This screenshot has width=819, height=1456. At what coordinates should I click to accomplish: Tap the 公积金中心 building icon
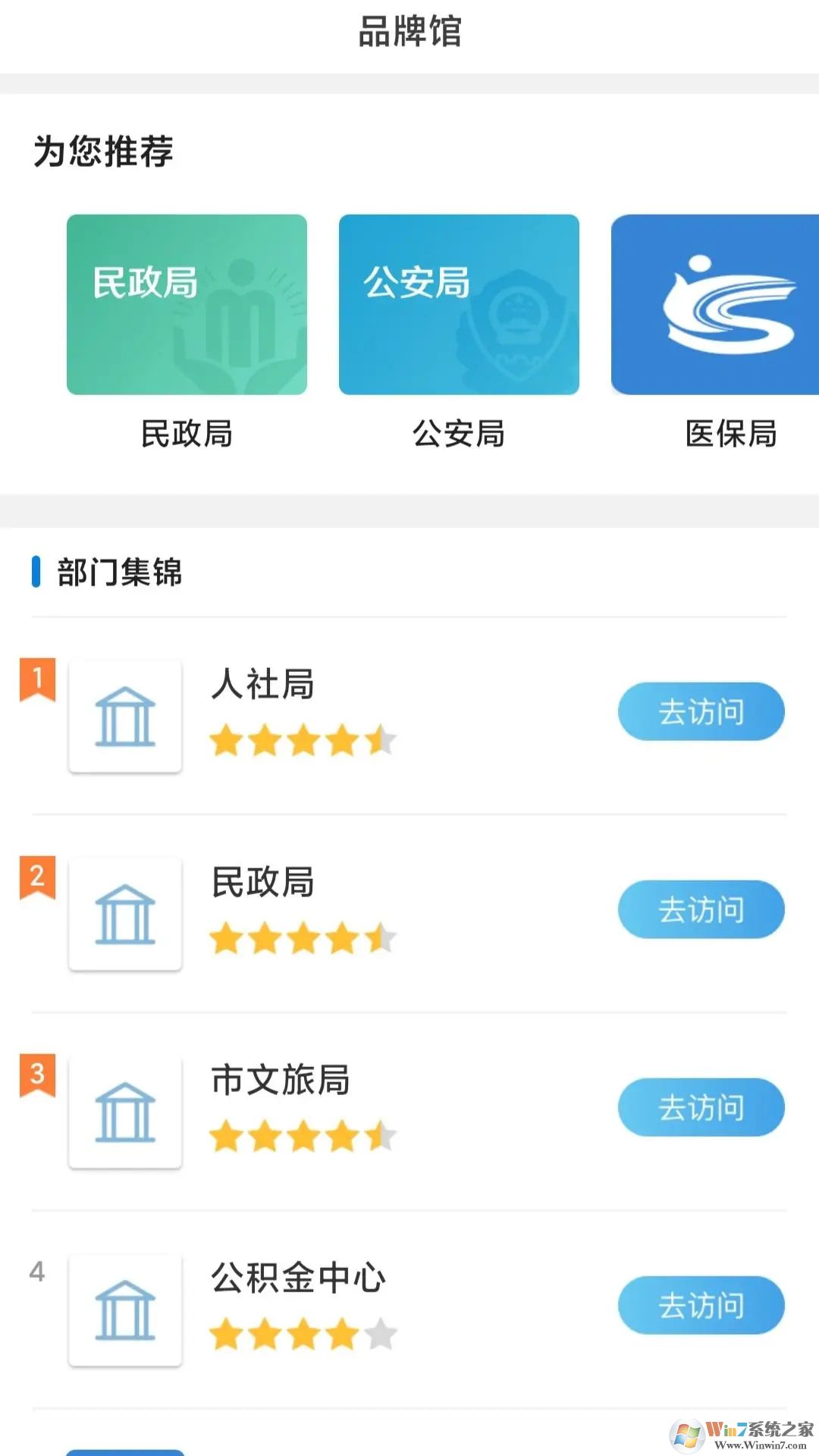pos(126,1310)
